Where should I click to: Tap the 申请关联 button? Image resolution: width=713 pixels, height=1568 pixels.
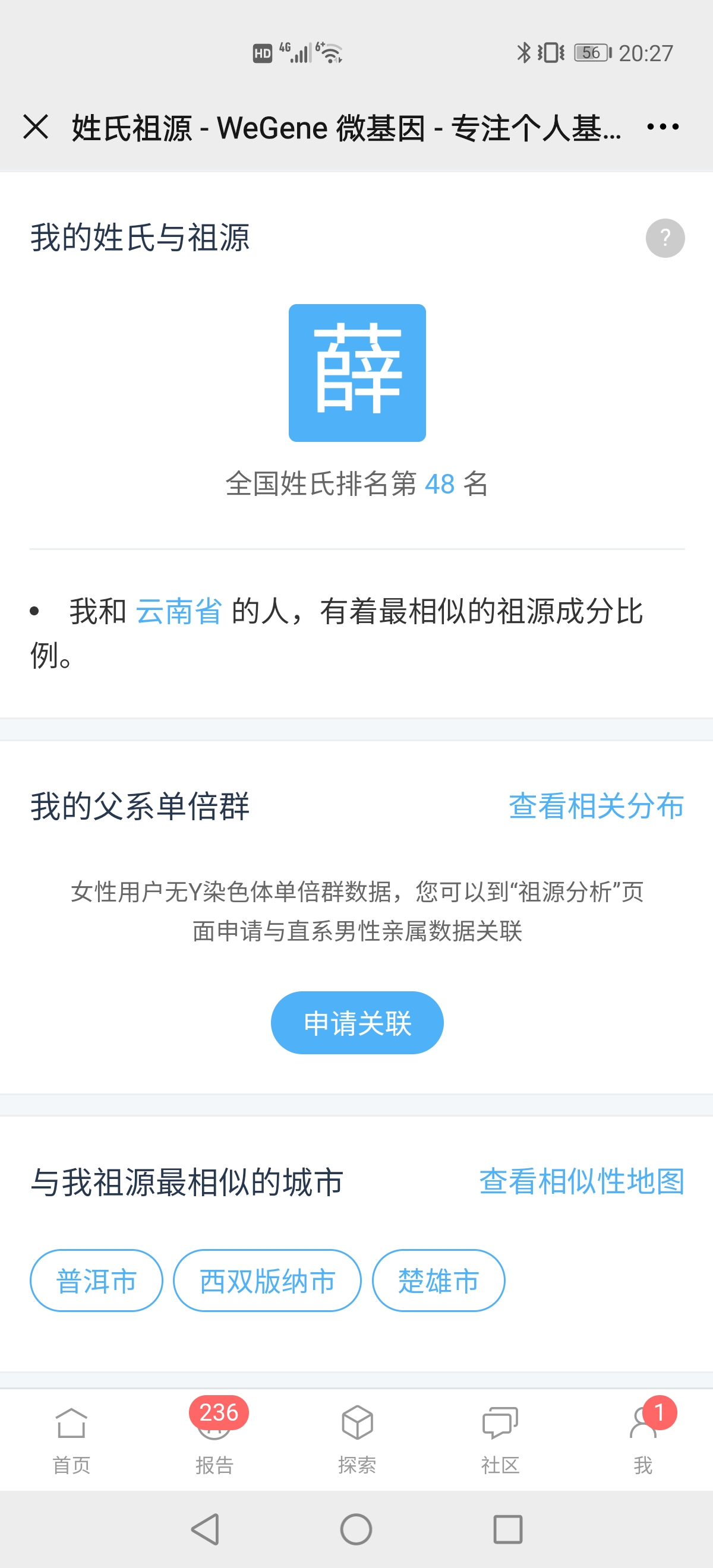tap(357, 1023)
